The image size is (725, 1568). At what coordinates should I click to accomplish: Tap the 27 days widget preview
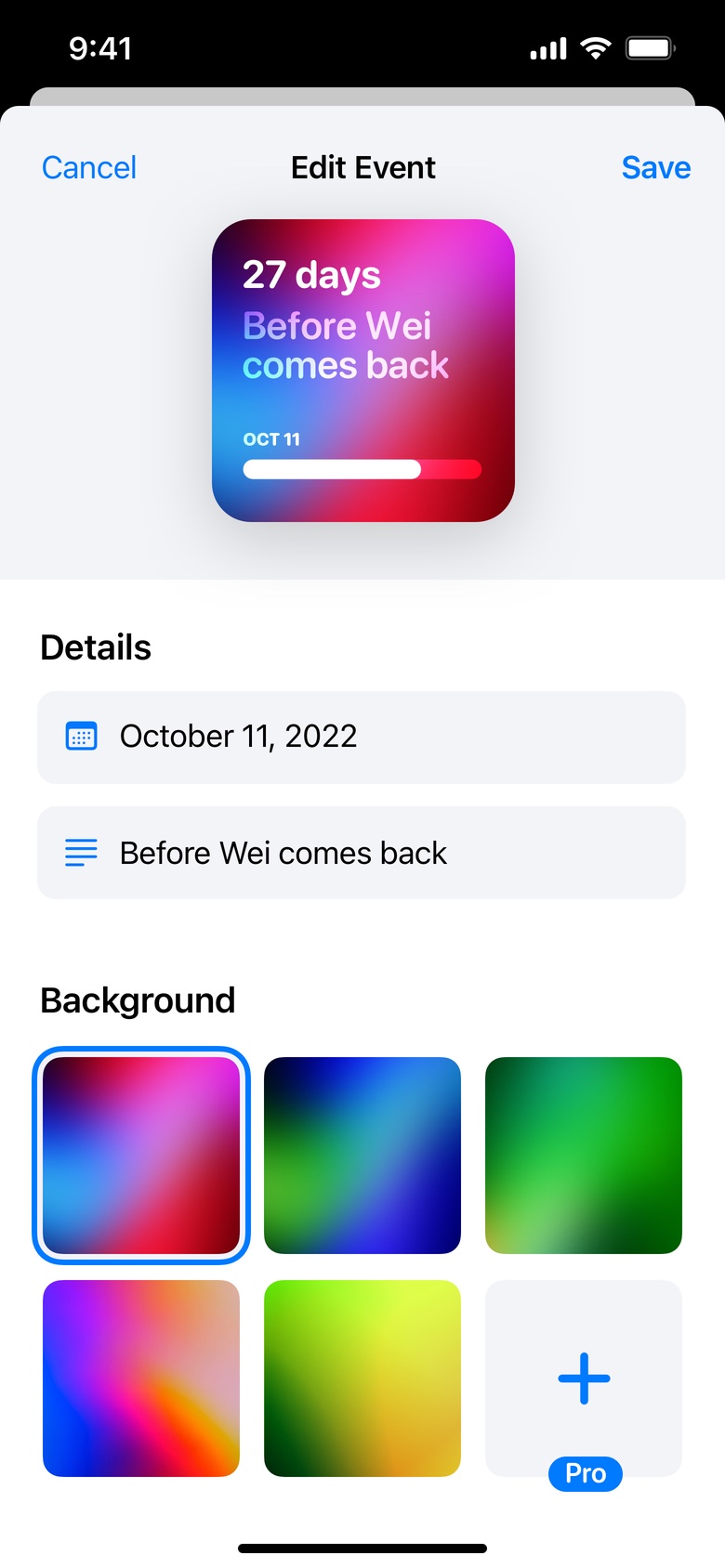(362, 370)
